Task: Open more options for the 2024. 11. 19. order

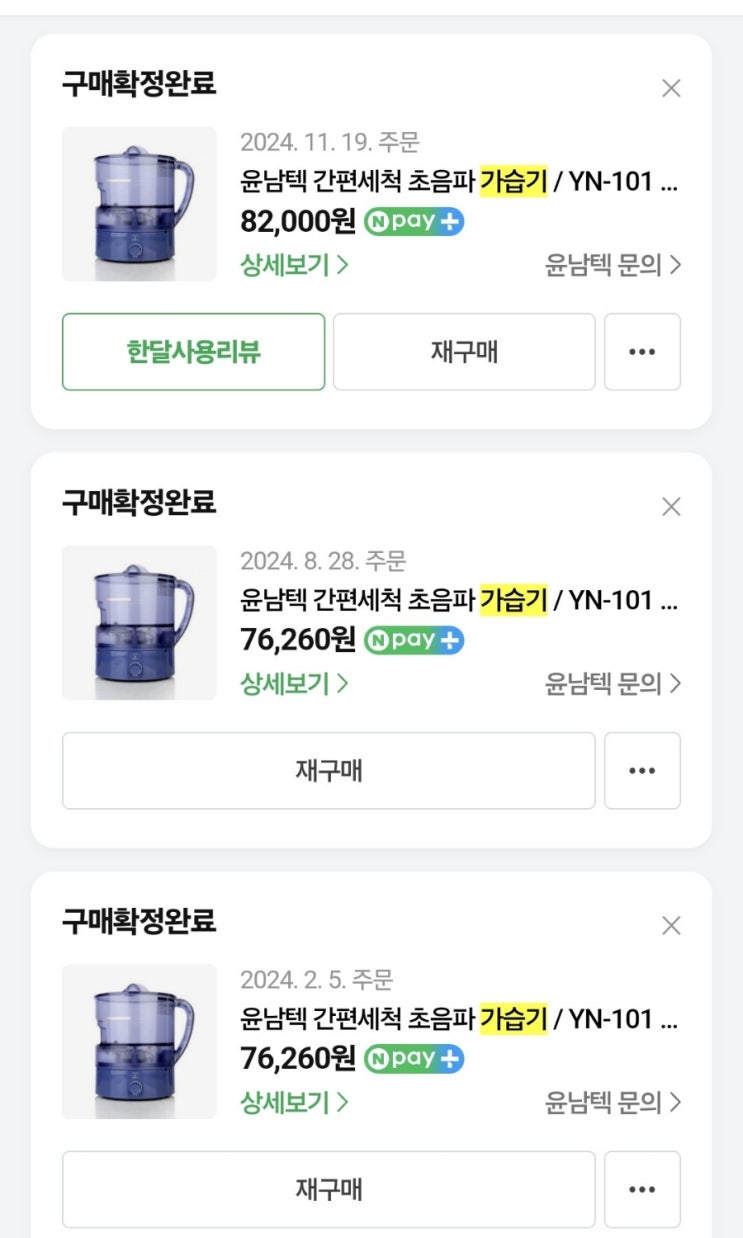Action: (x=642, y=352)
